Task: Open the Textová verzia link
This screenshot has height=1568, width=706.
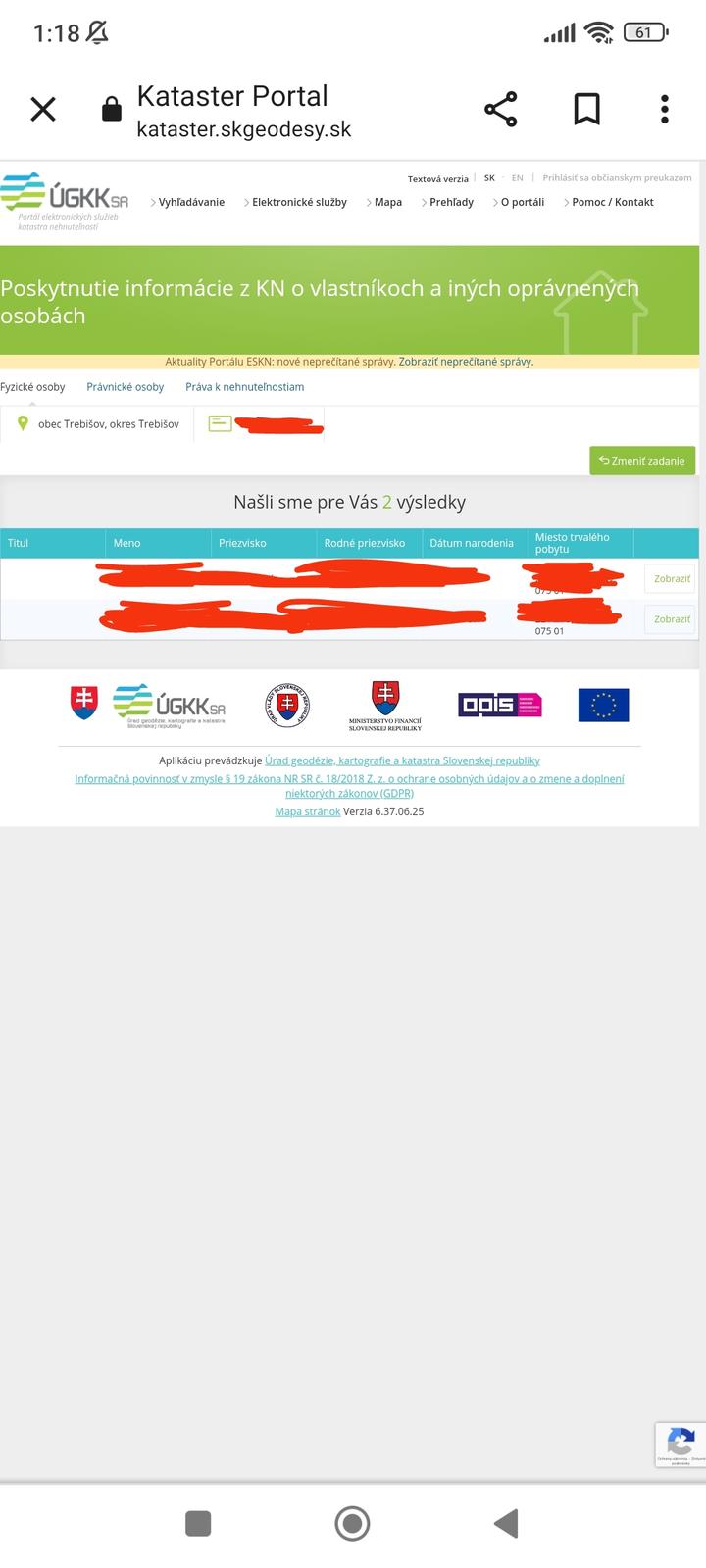Action: pyautogui.click(x=437, y=179)
